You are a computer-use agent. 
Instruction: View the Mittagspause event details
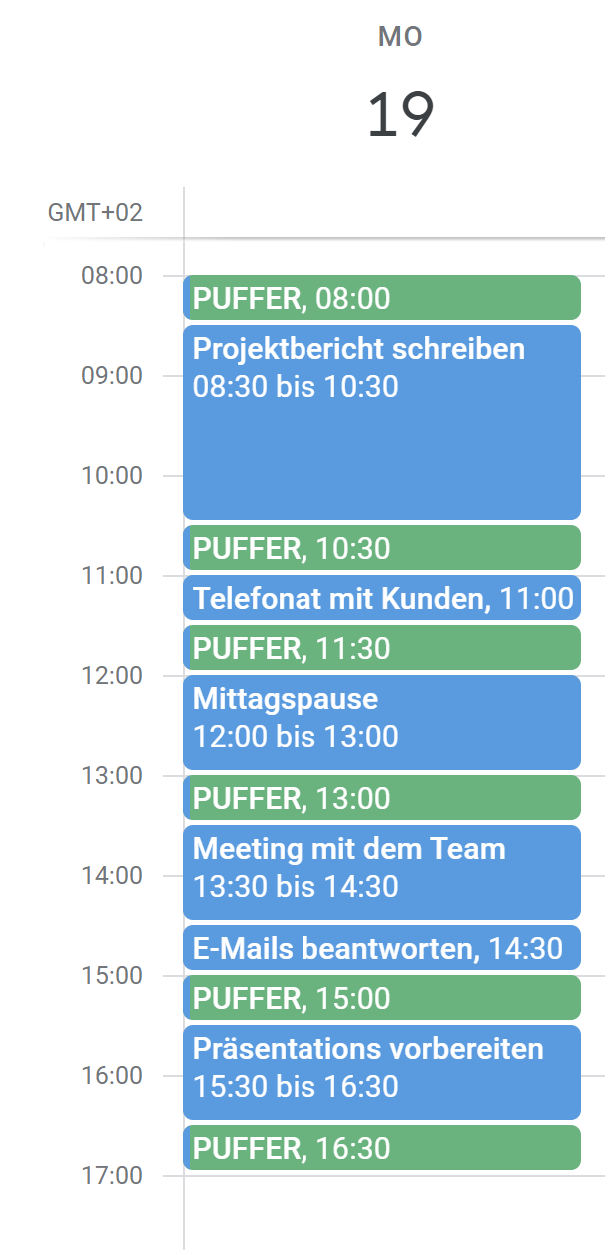(381, 722)
